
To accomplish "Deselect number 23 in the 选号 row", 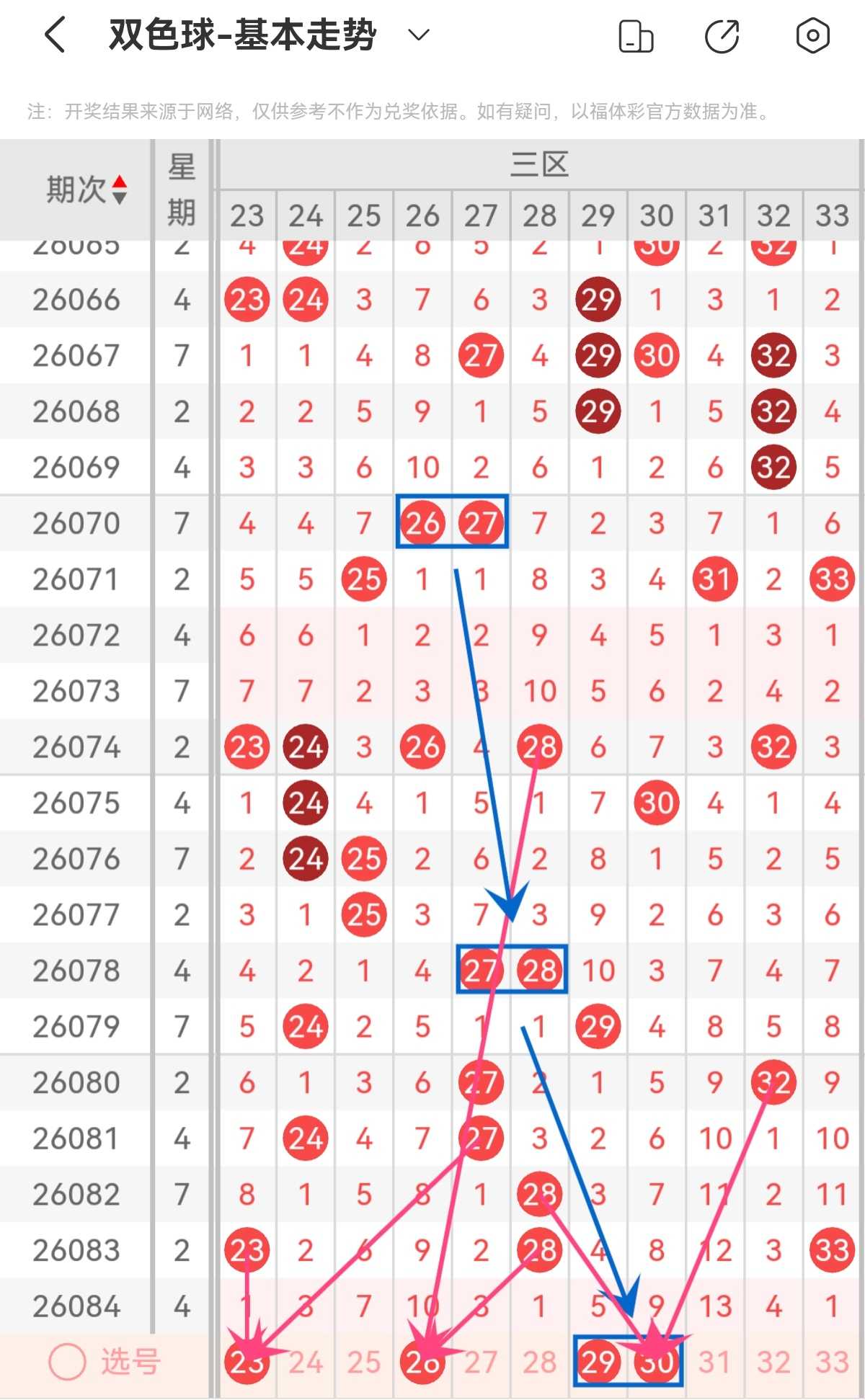I will click(x=247, y=1362).
